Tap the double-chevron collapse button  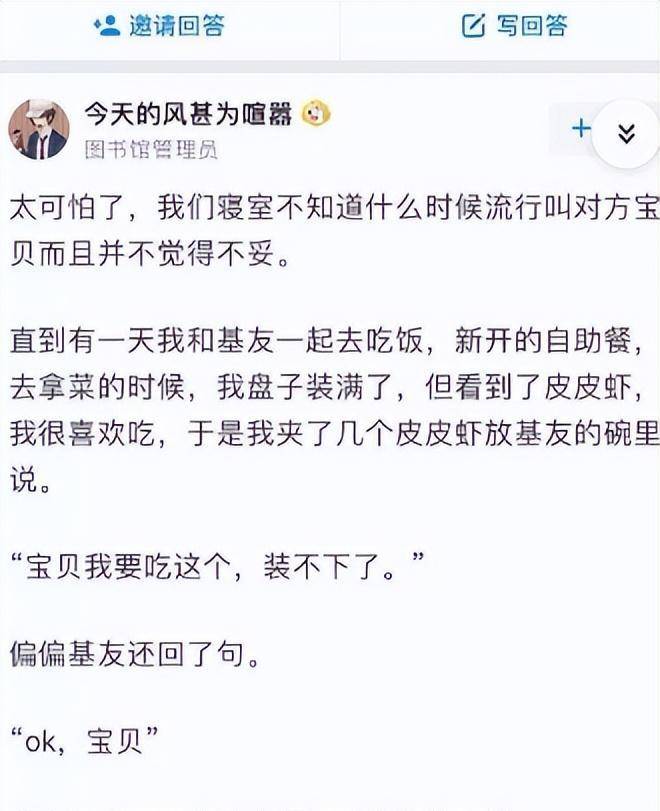point(625,135)
